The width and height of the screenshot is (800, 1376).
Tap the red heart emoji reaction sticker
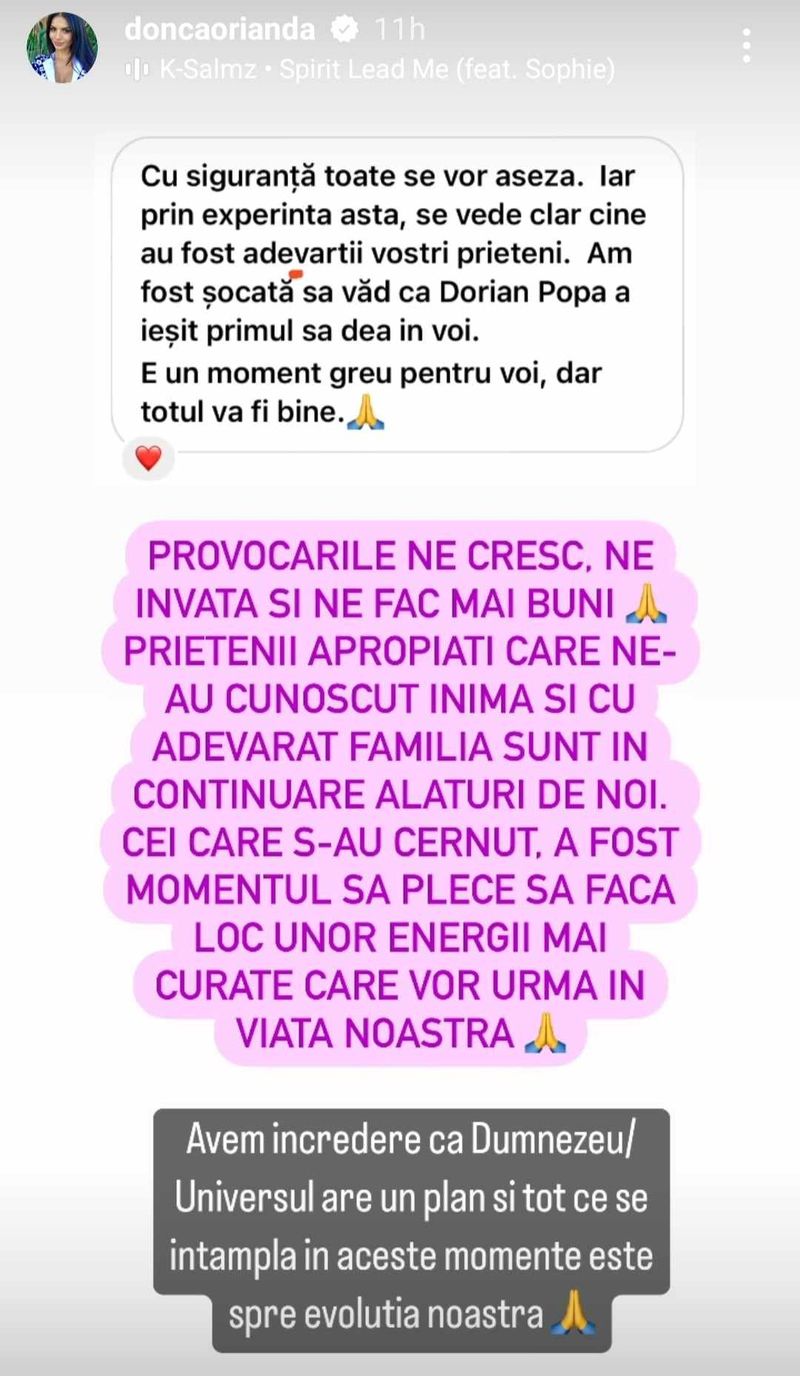[147, 459]
